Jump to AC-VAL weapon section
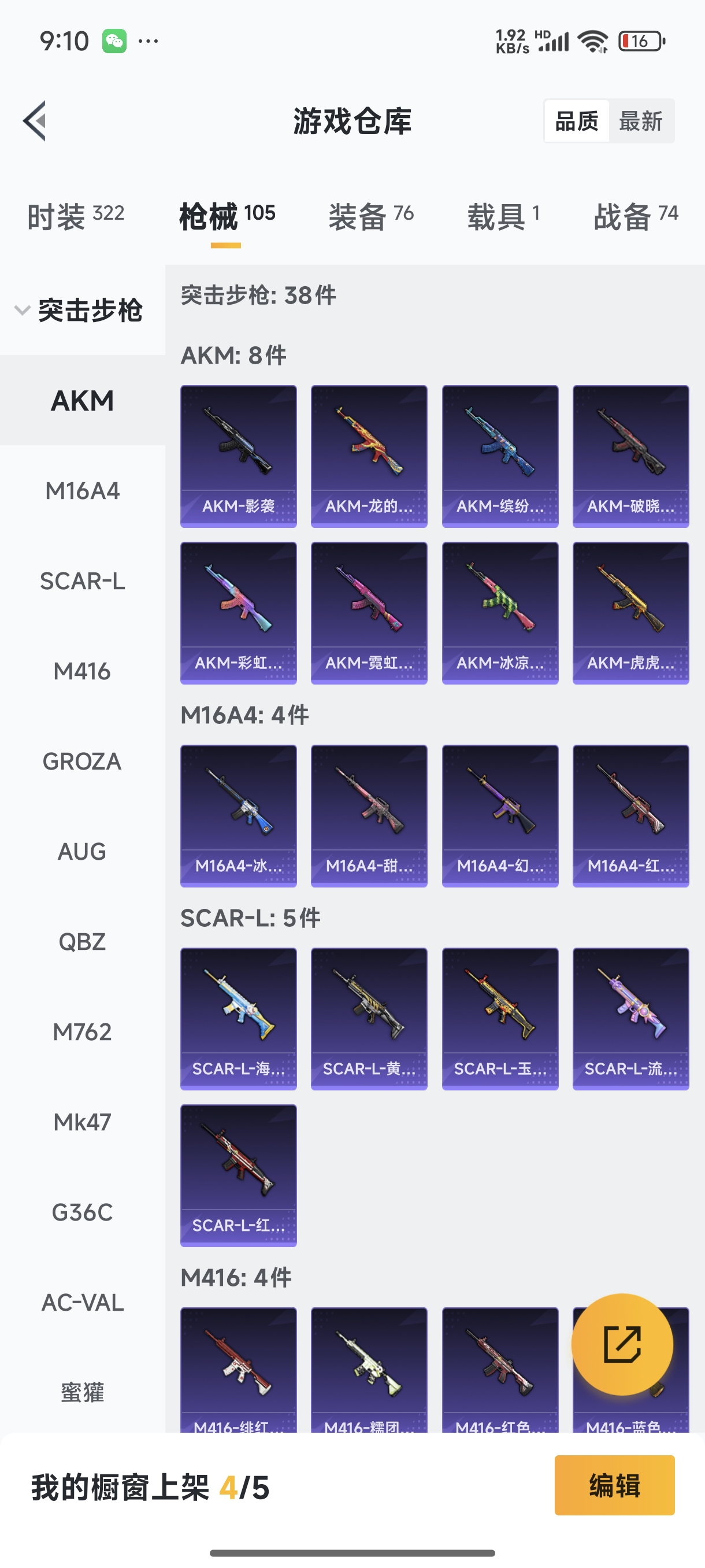Screen dimensions: 705x1568 pos(82,1303)
